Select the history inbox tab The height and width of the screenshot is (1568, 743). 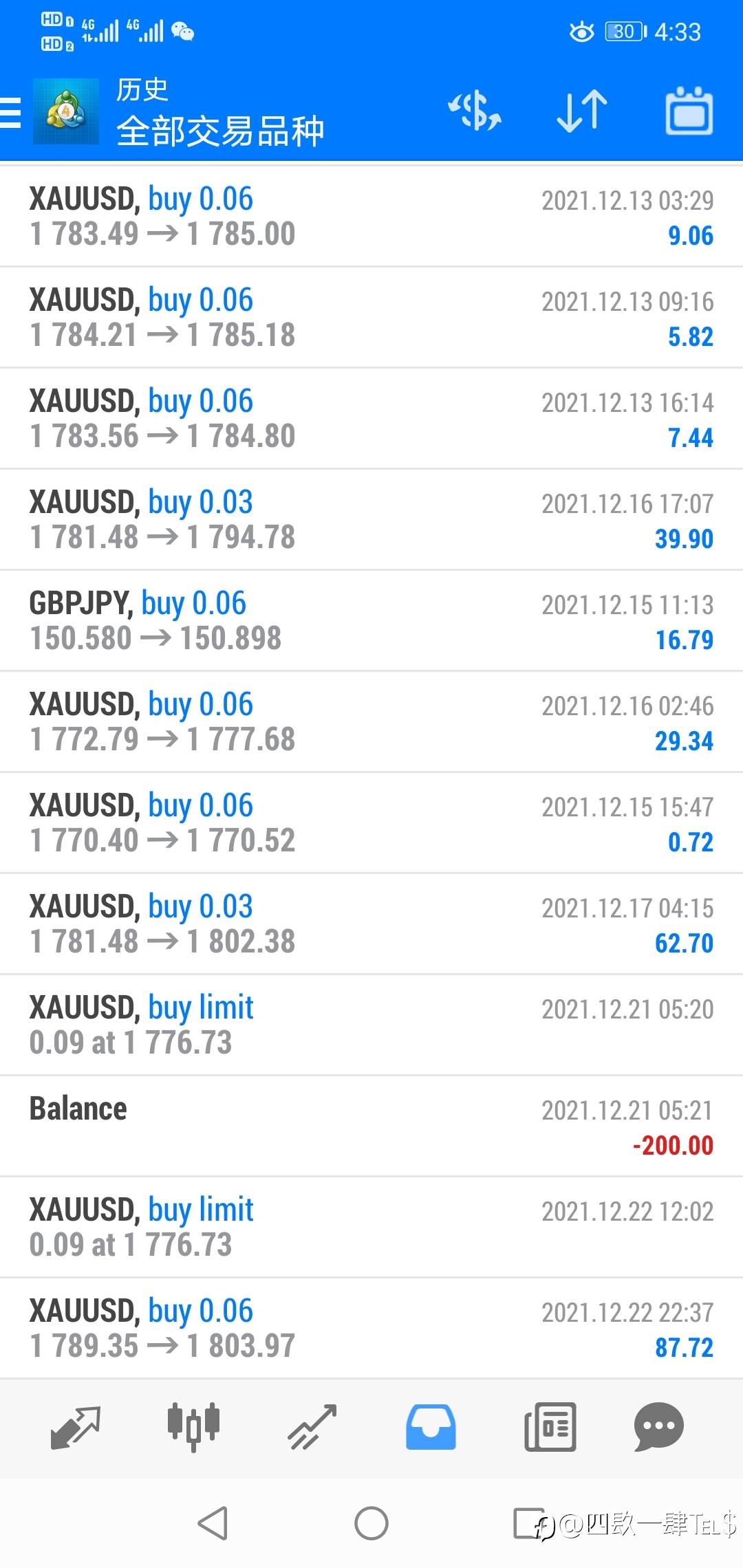pos(431,1428)
